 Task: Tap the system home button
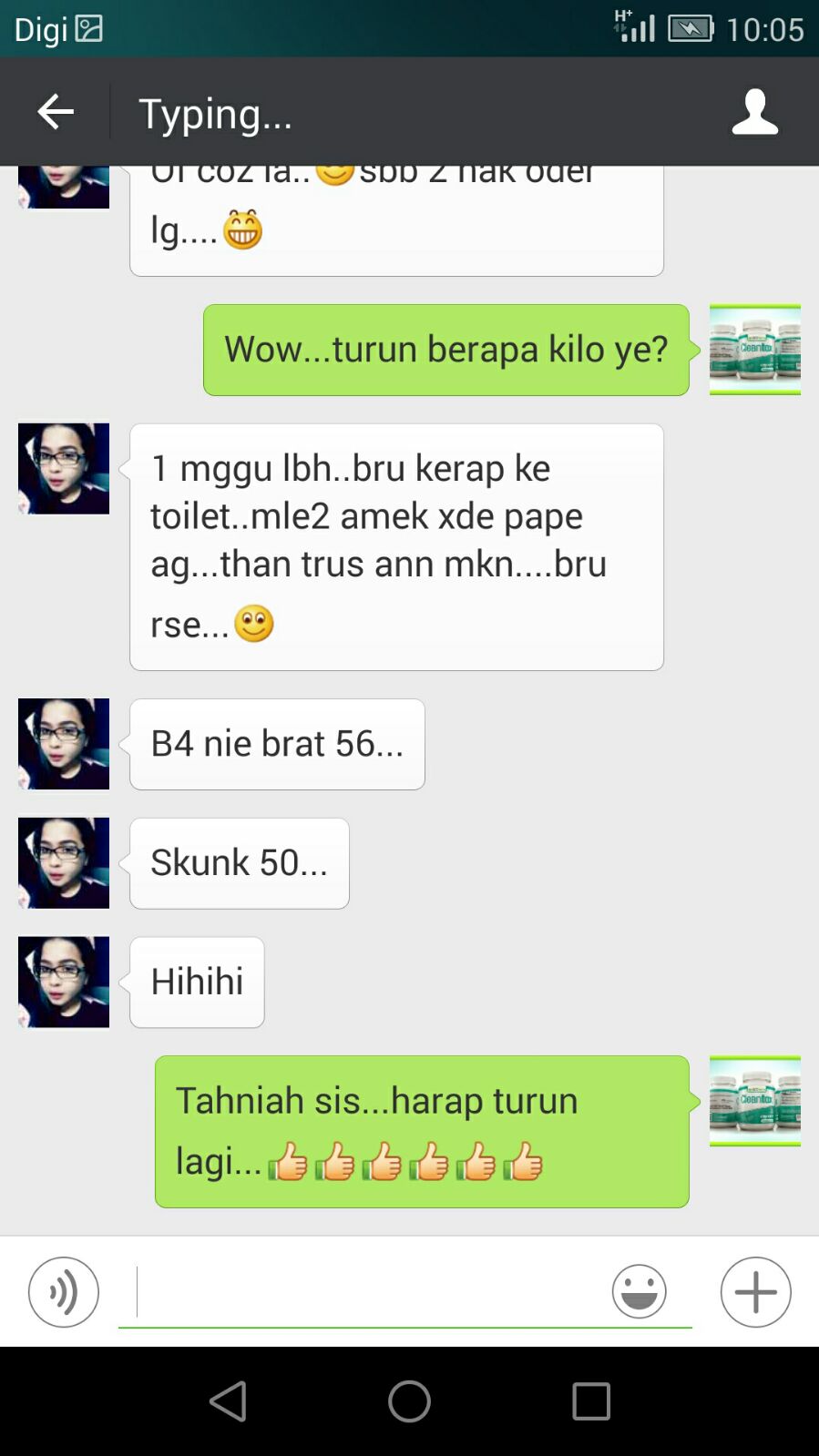click(x=409, y=1400)
